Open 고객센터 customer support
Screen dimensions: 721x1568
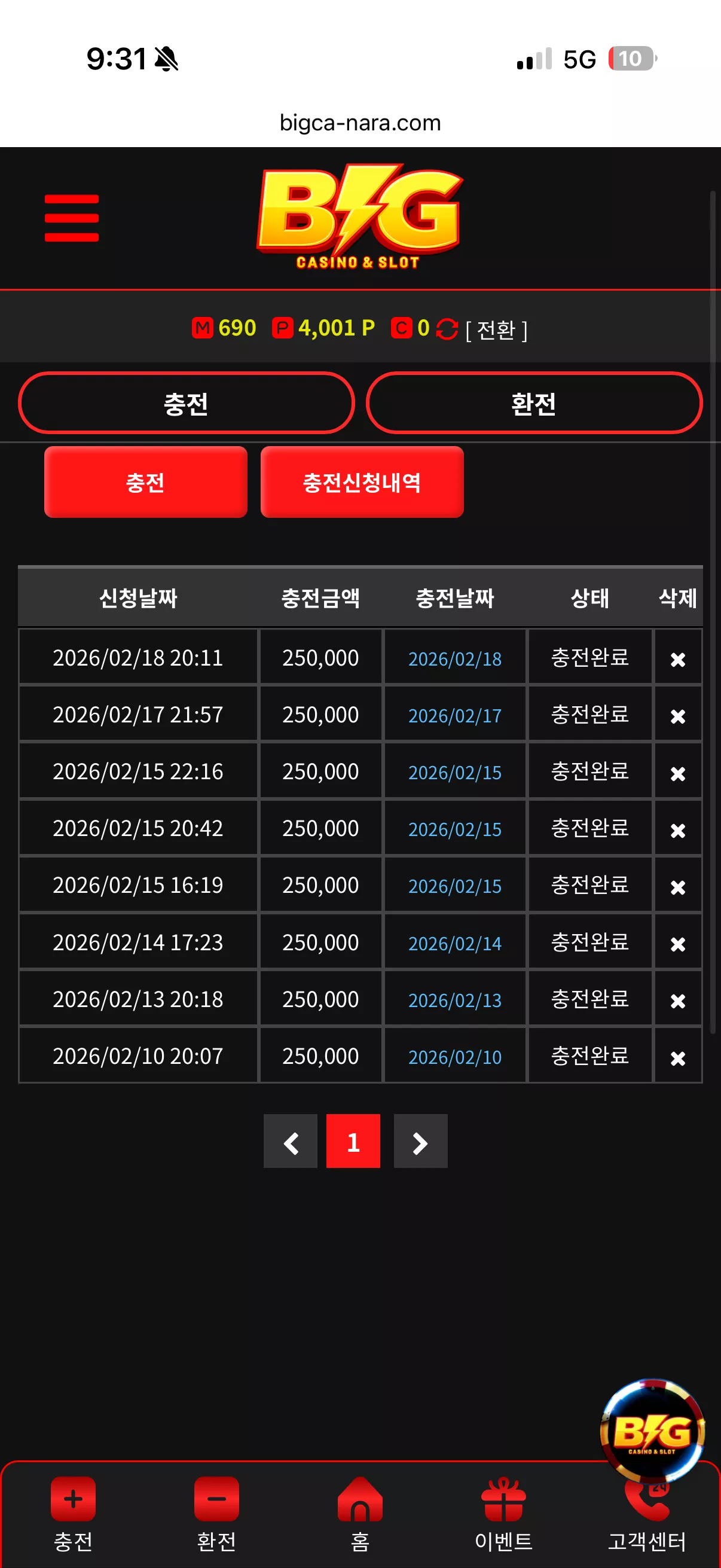coord(647,1515)
